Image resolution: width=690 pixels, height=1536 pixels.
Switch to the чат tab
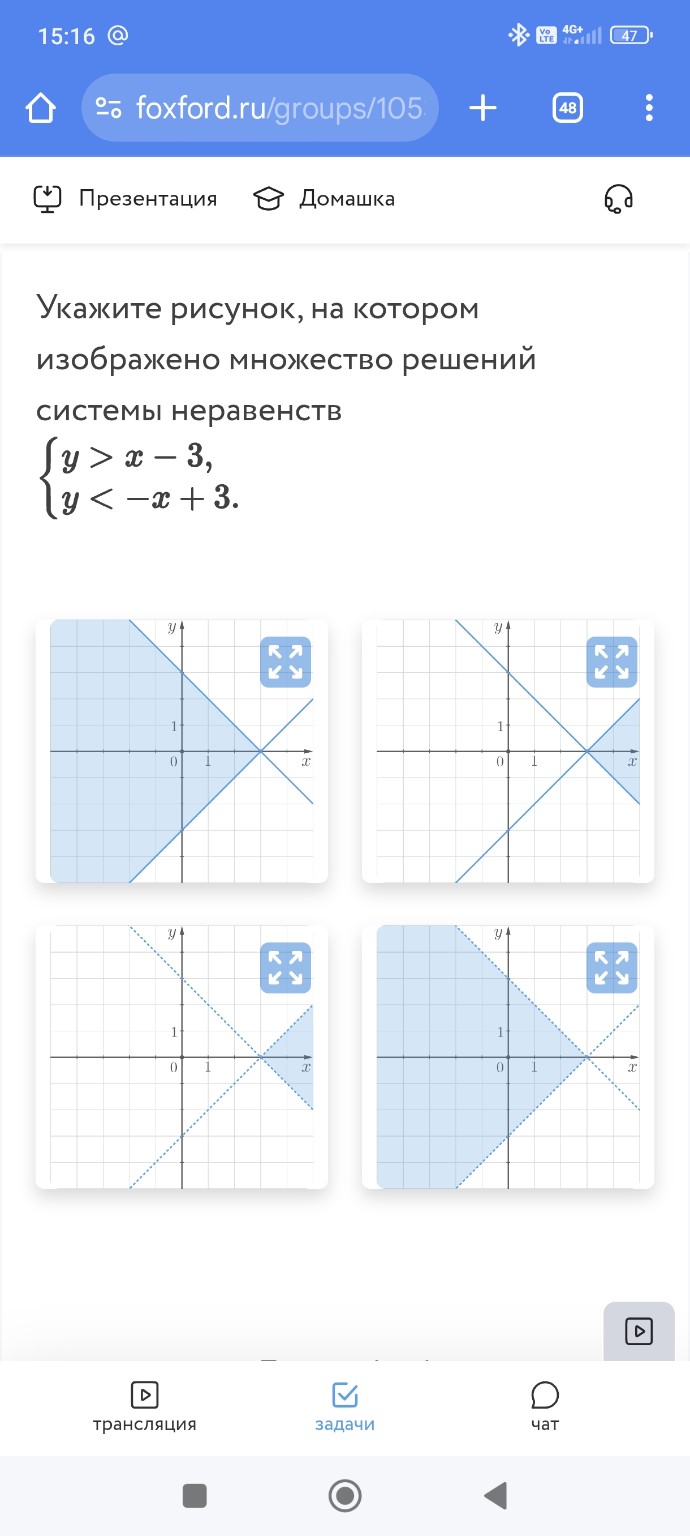(545, 1406)
